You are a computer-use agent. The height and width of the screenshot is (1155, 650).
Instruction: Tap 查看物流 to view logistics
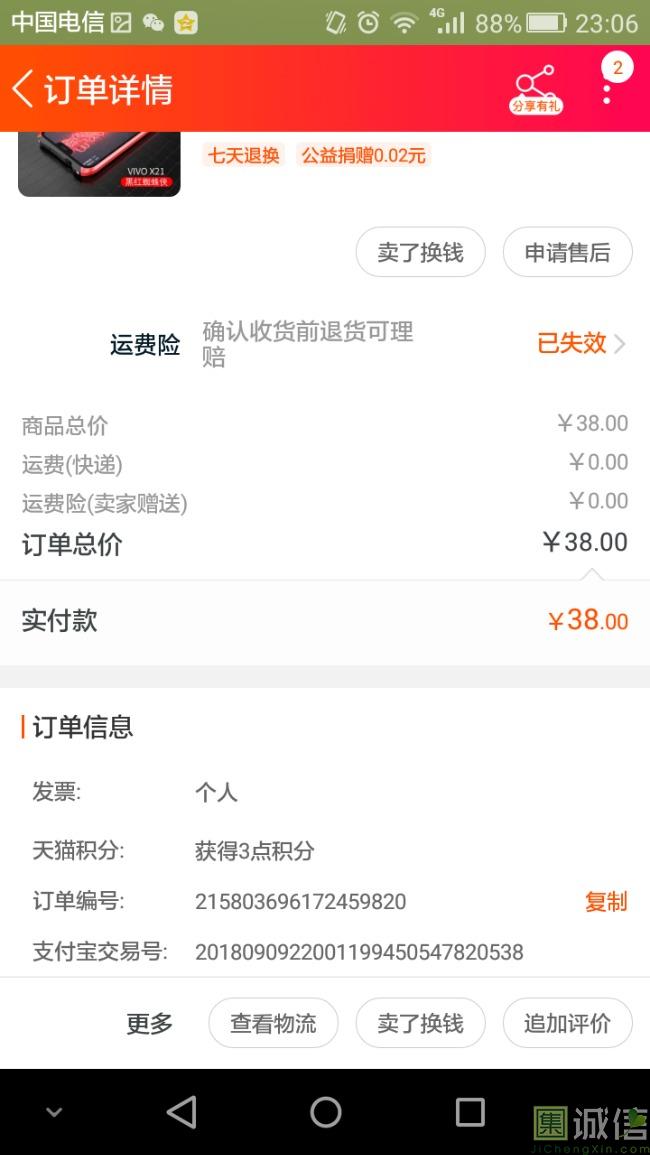(x=273, y=1023)
